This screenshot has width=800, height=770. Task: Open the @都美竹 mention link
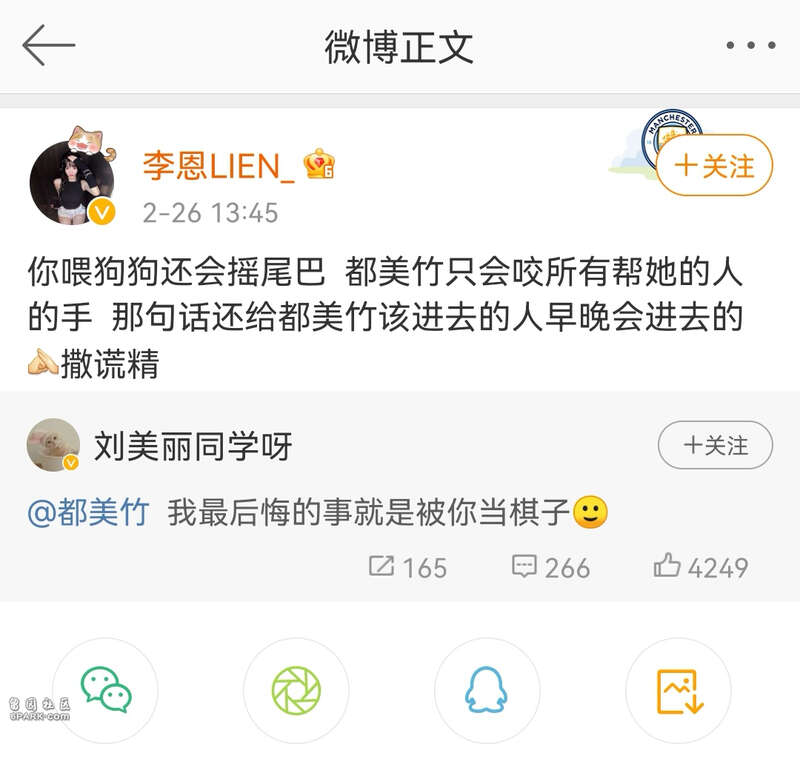pos(88,513)
